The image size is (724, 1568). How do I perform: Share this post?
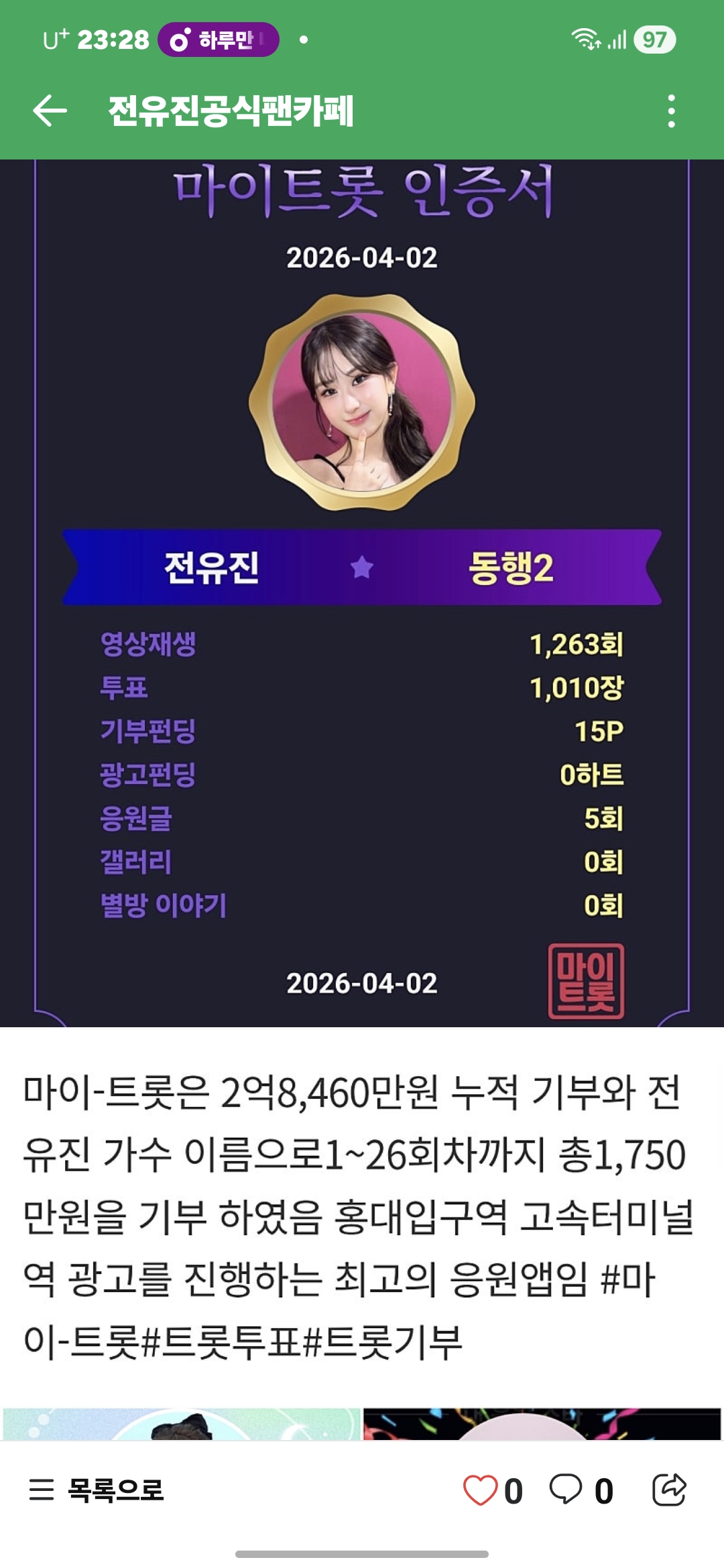click(669, 1489)
